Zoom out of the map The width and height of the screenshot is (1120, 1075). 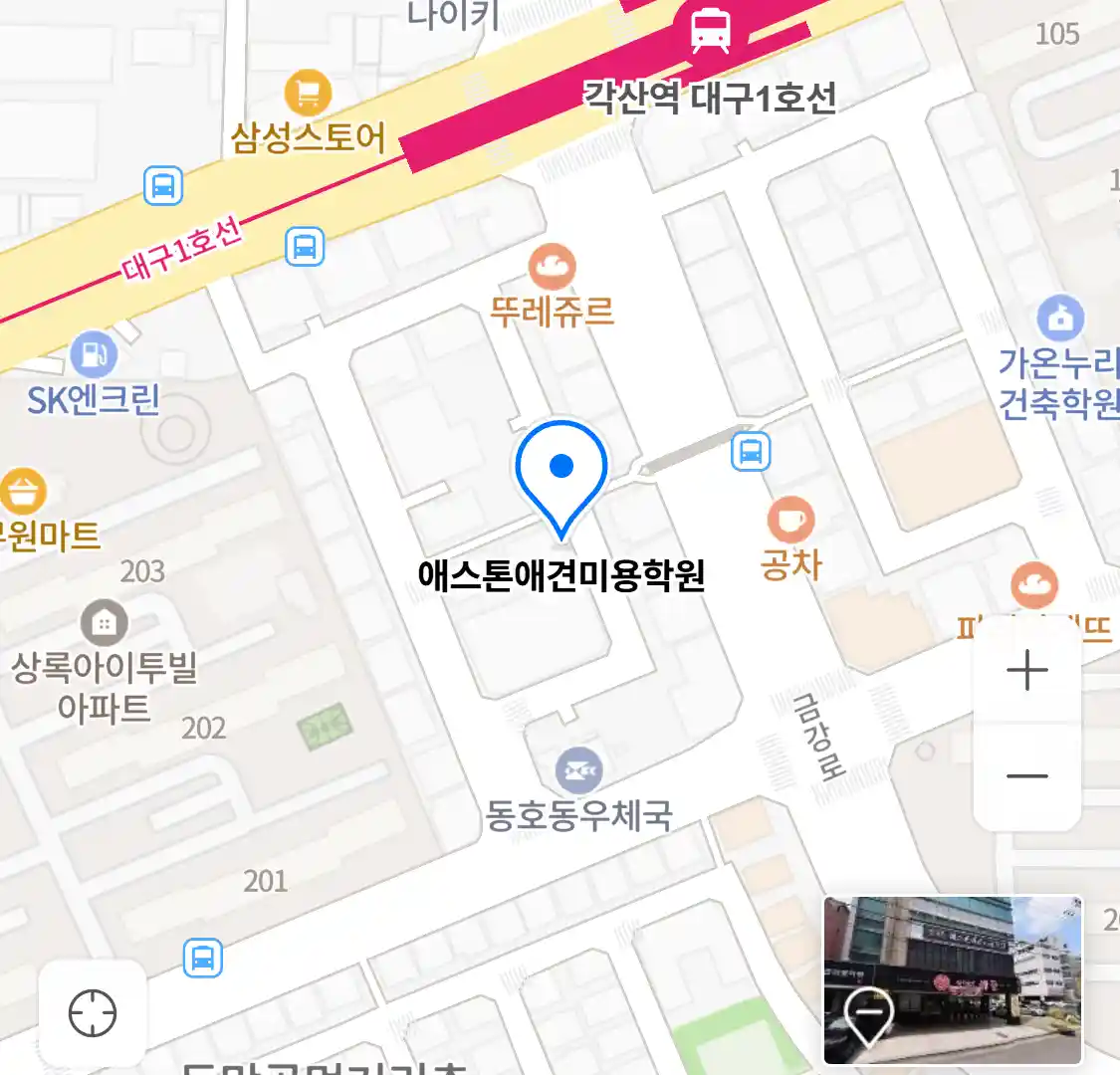tap(1026, 775)
